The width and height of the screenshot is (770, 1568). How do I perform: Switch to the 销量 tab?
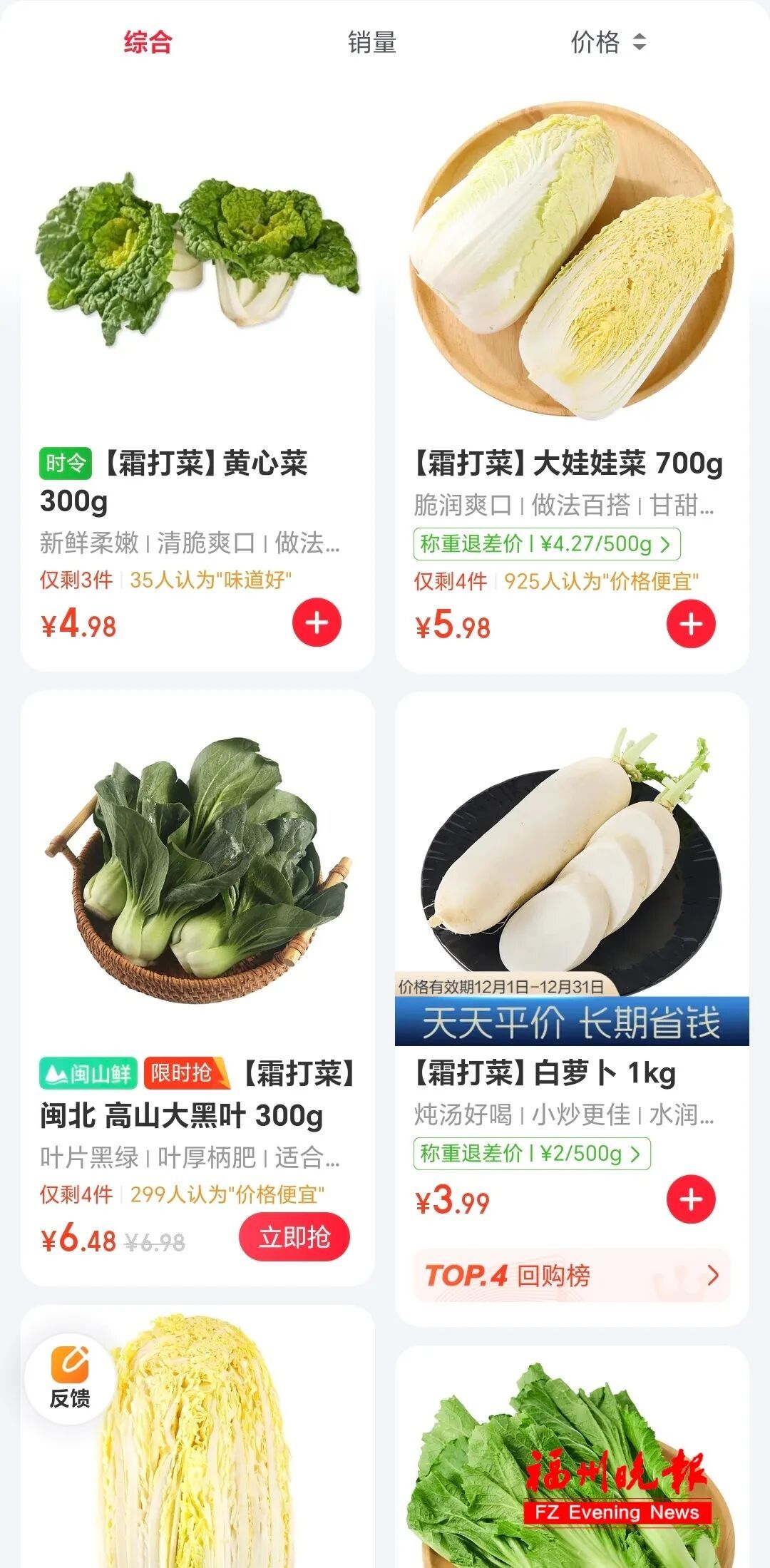click(x=371, y=43)
